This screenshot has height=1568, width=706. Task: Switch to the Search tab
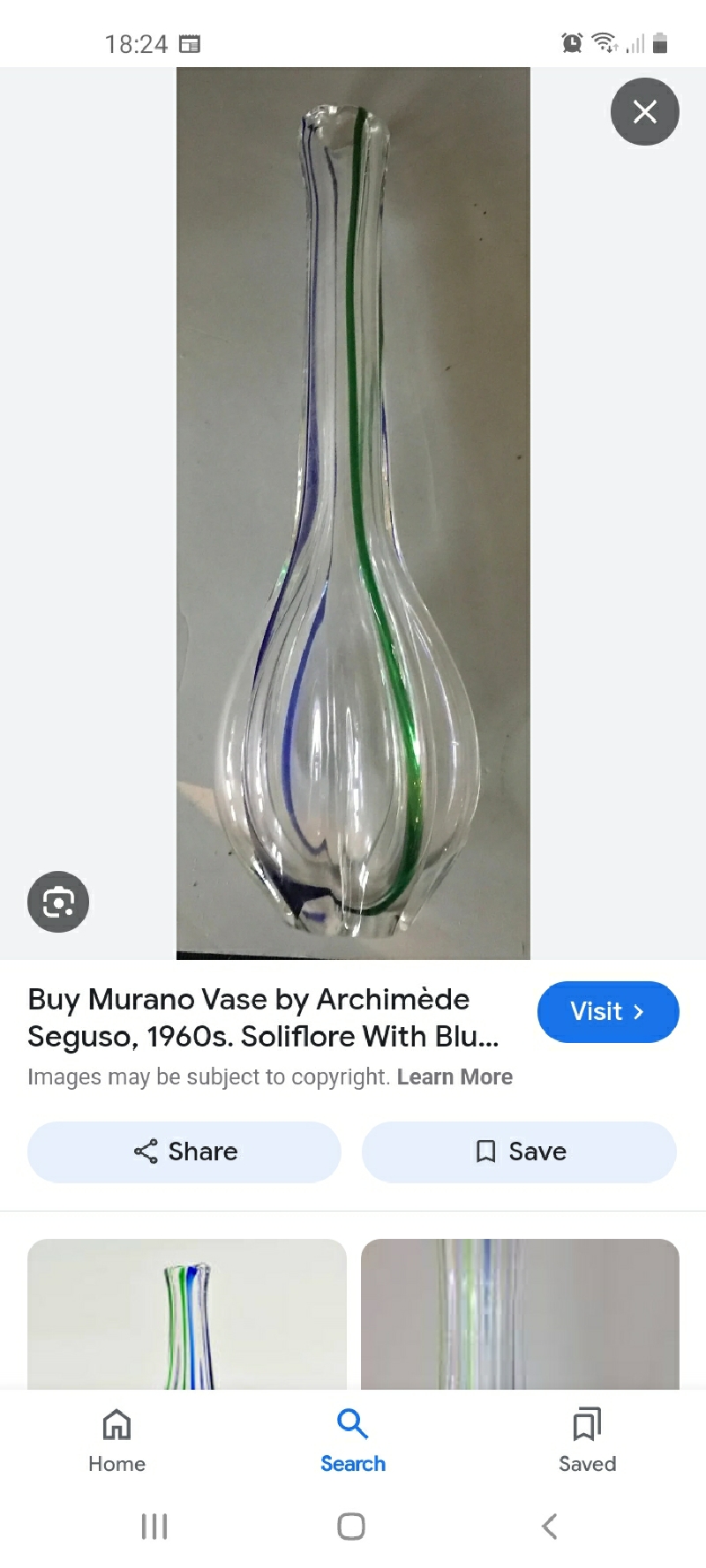(352, 1440)
